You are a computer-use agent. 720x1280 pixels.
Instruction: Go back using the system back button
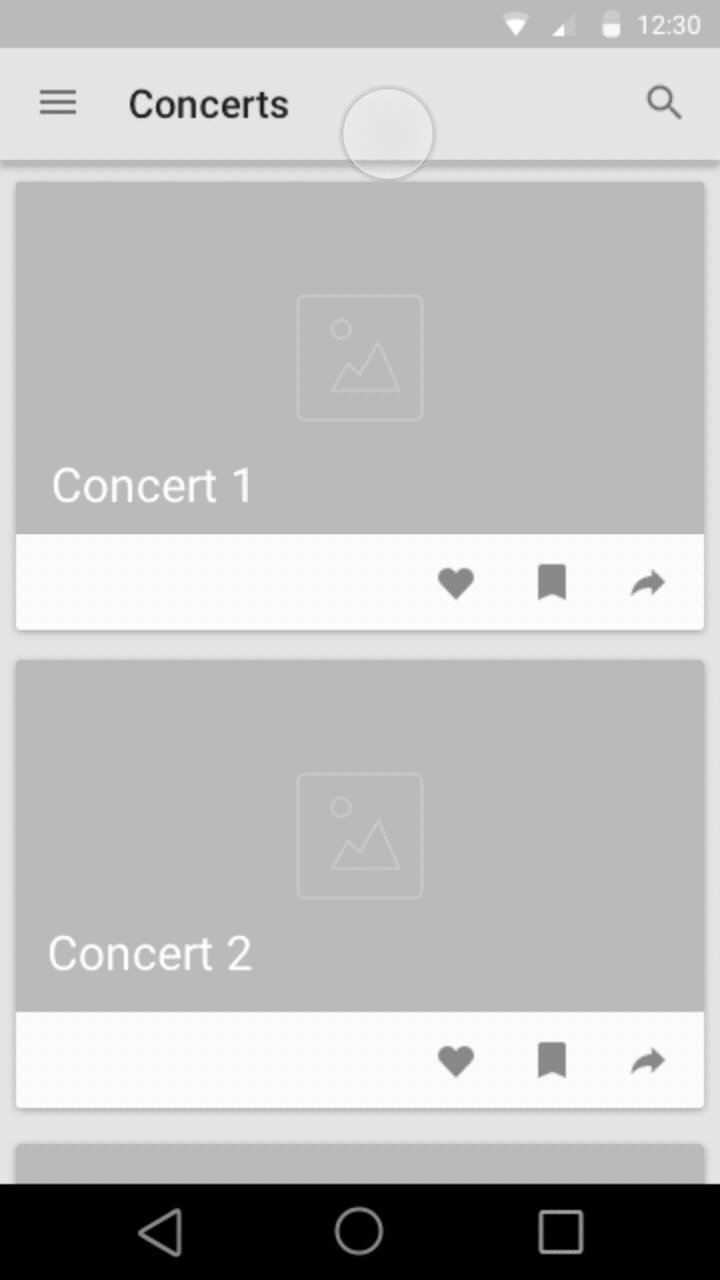[x=160, y=1231]
